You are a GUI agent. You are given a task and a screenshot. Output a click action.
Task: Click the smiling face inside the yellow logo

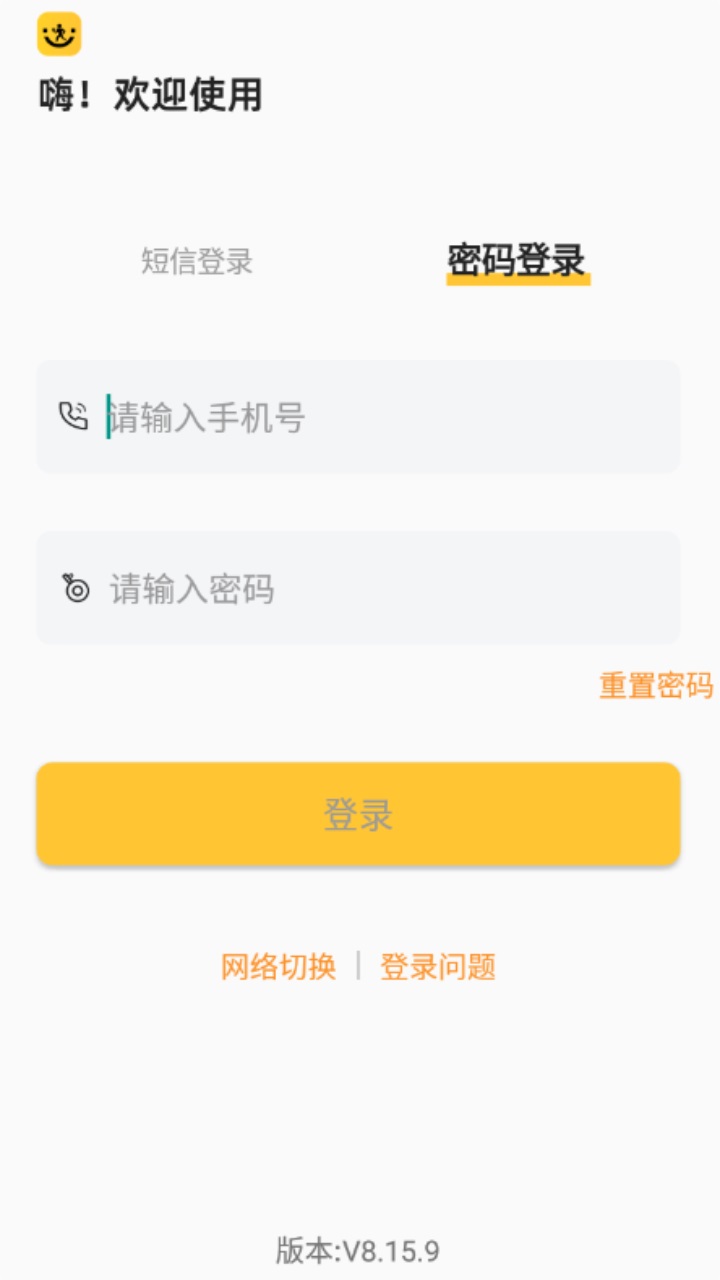[x=58, y=32]
